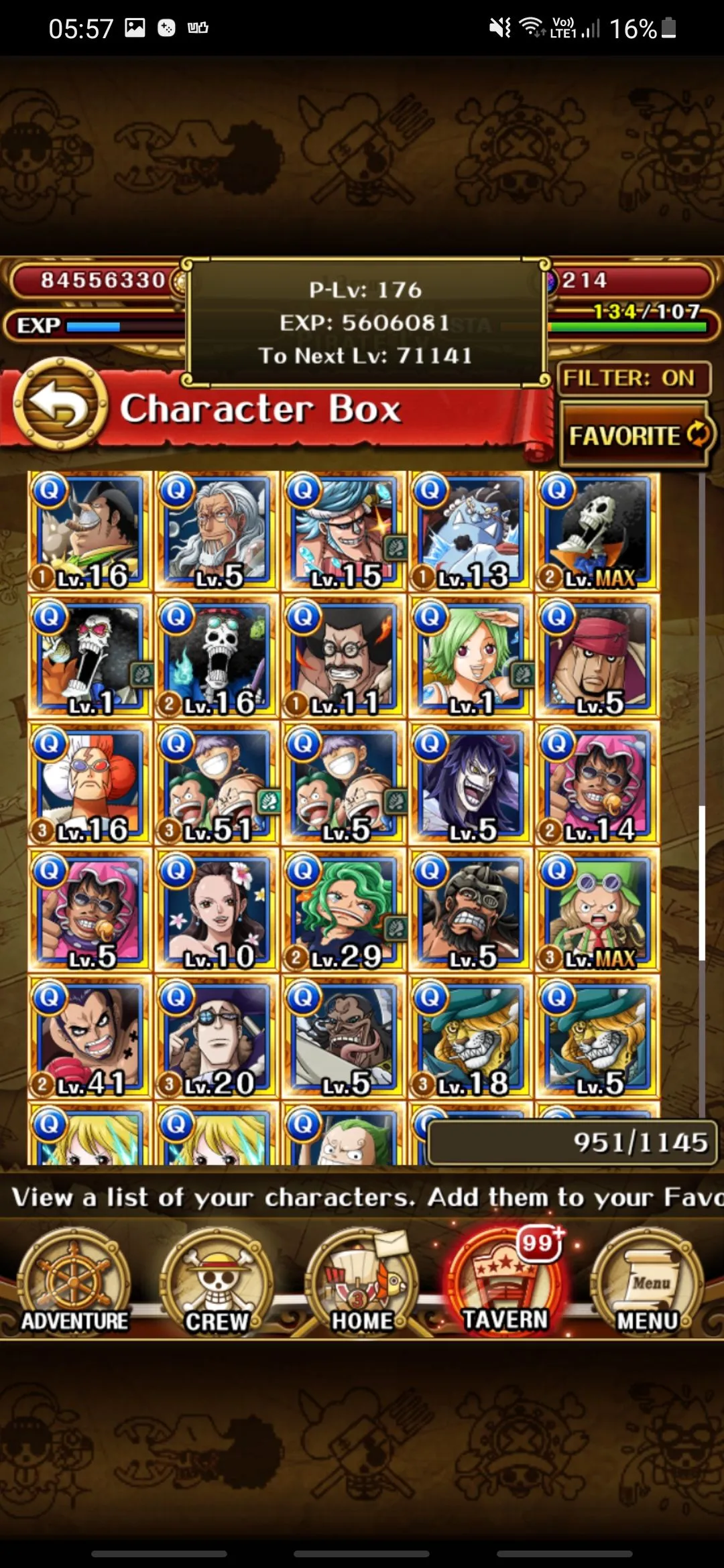Toggle the FAVORITE view button
724x1568 pixels.
coord(636,435)
